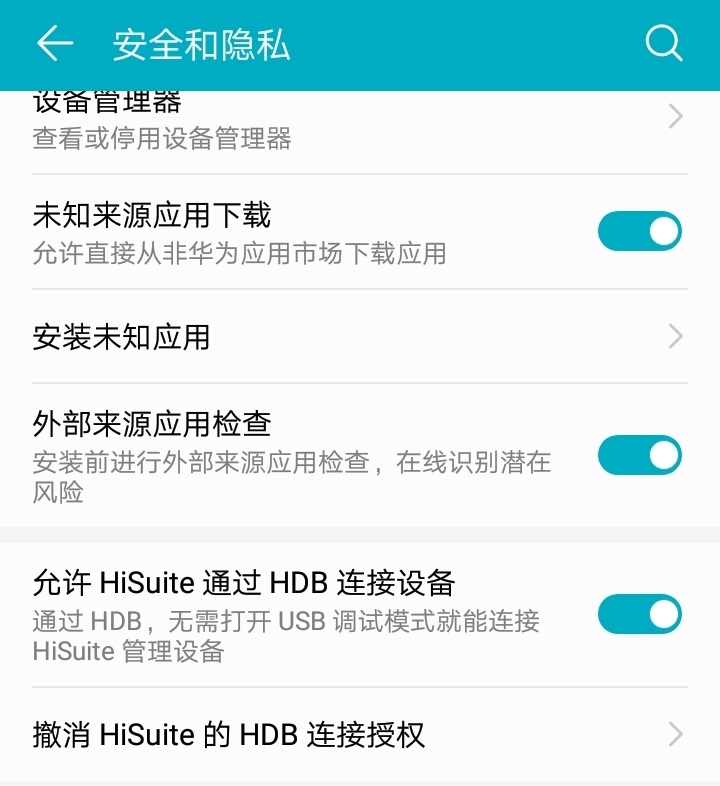
Task: Tap 安装未知应用 list item
Action: (x=300, y=338)
